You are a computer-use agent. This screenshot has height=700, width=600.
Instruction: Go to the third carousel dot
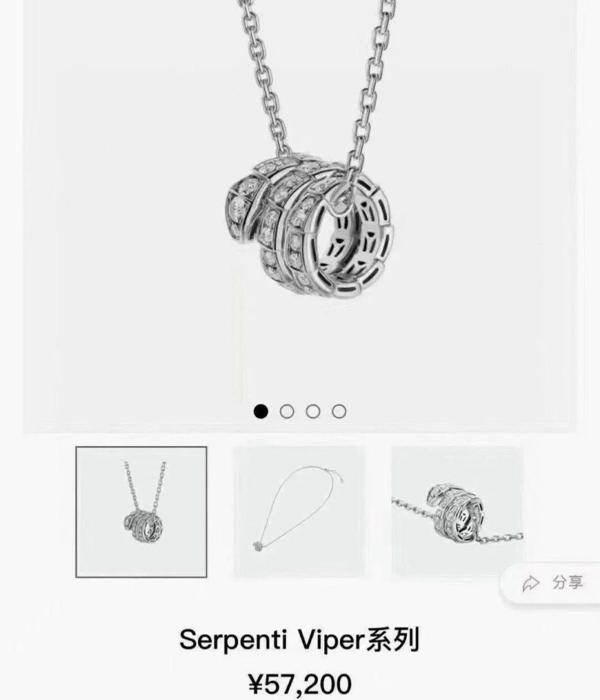(313, 411)
